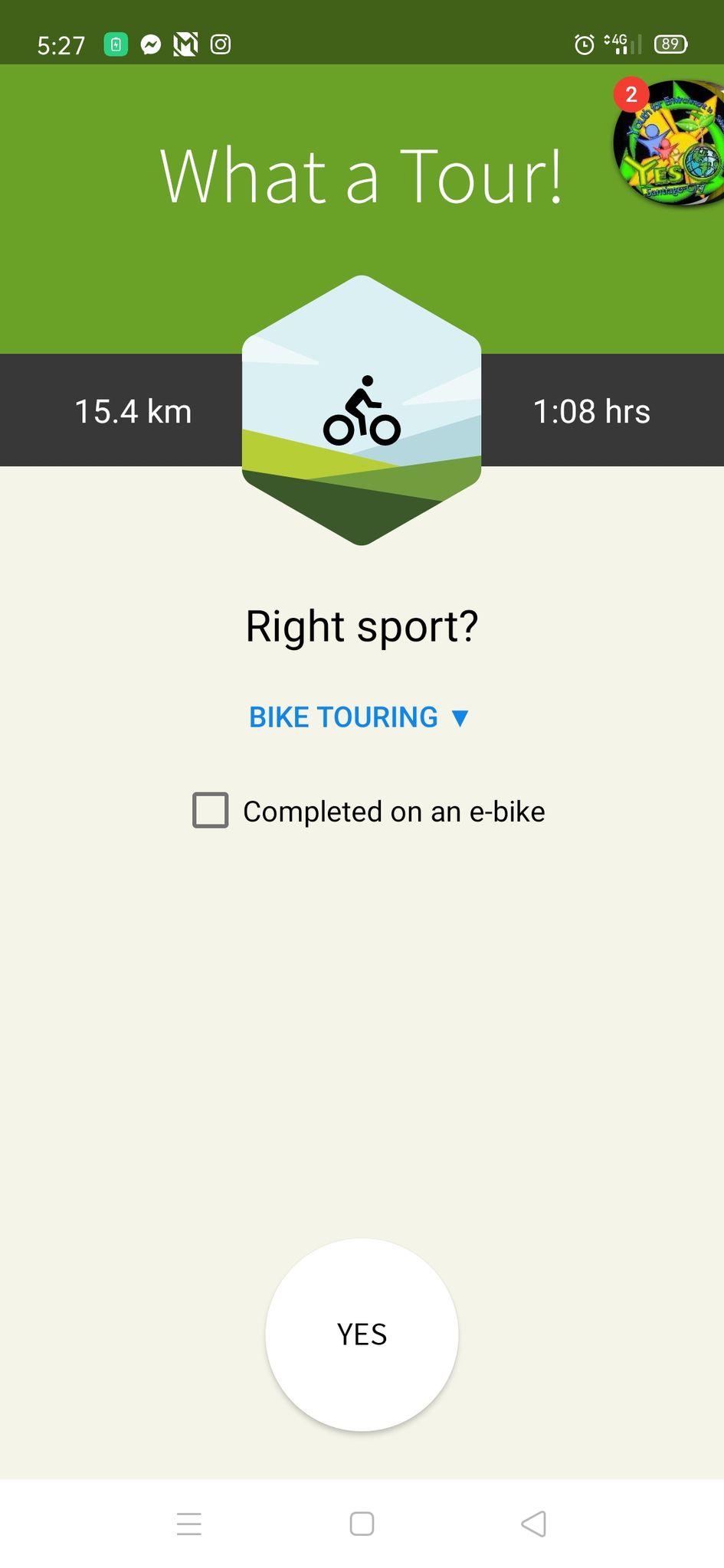
Task: Open the Messenger chat head bubble
Action: [x=669, y=142]
